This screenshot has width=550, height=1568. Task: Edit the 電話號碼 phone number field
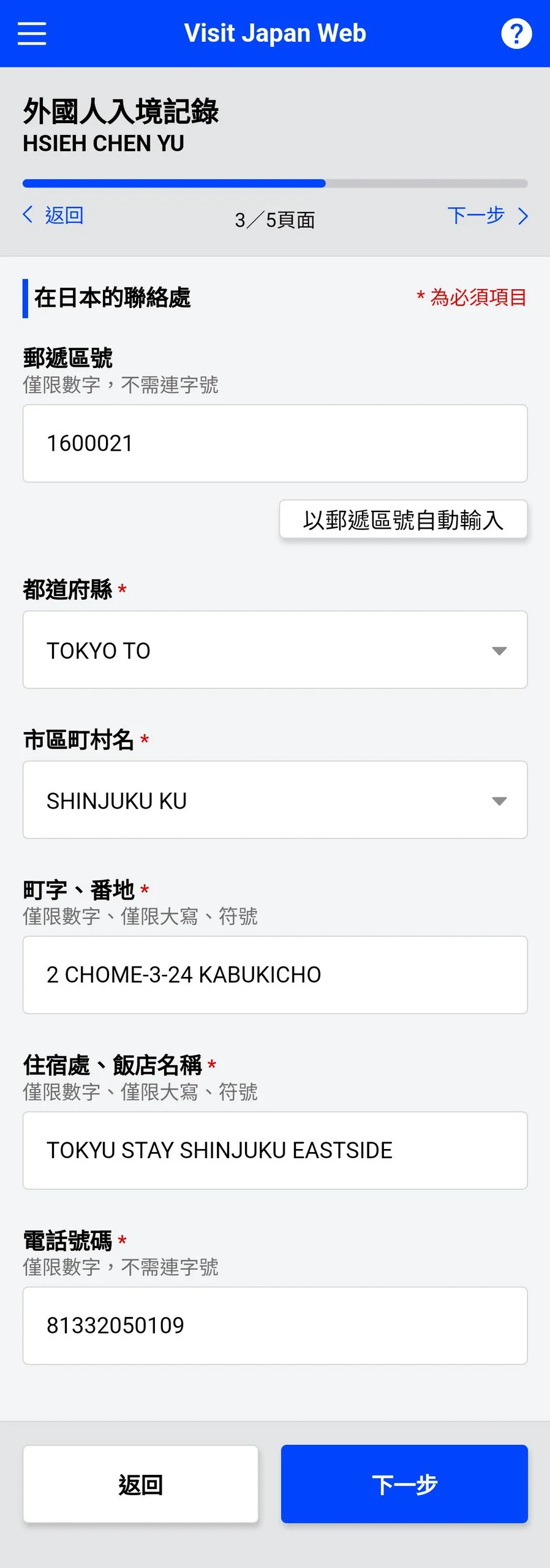coord(275,1325)
